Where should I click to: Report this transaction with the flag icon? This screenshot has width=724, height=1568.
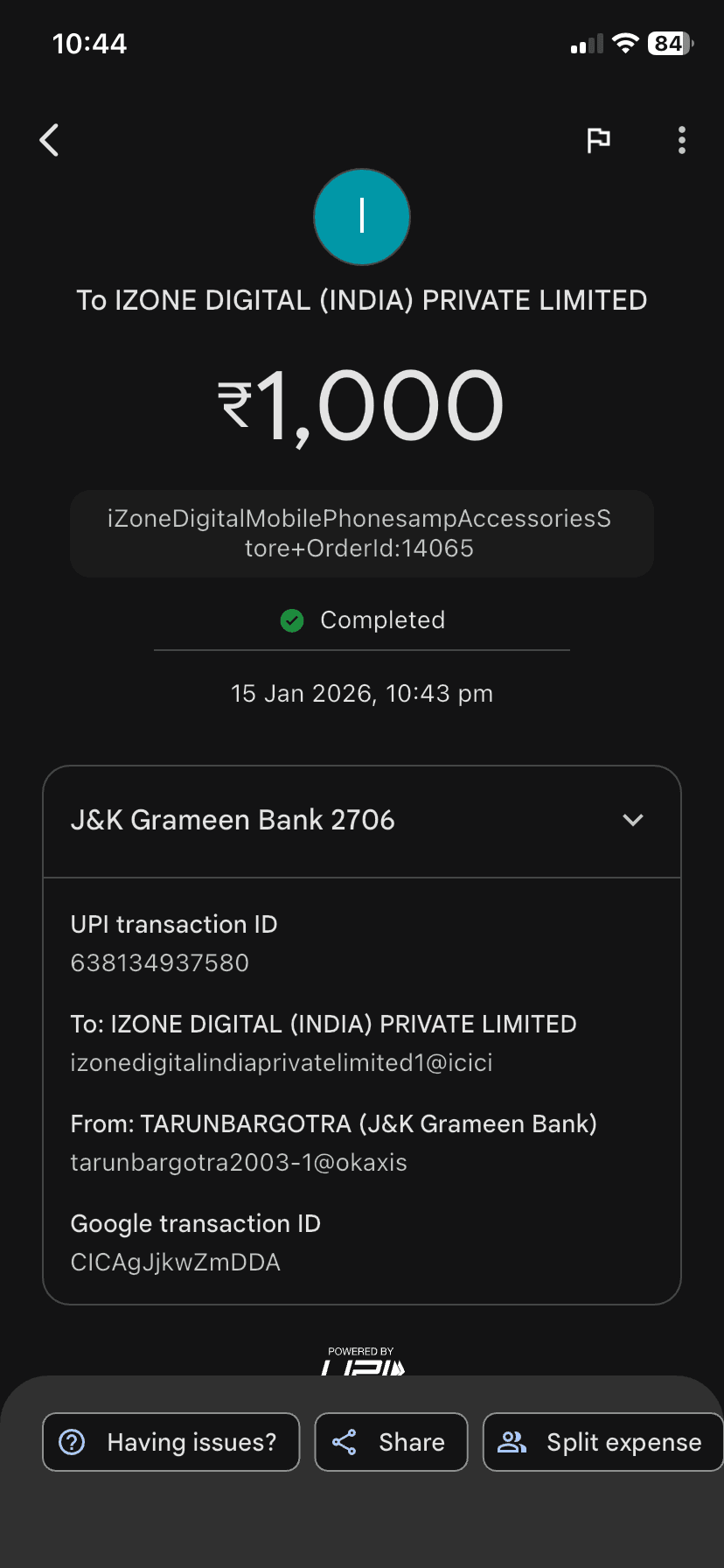point(598,140)
